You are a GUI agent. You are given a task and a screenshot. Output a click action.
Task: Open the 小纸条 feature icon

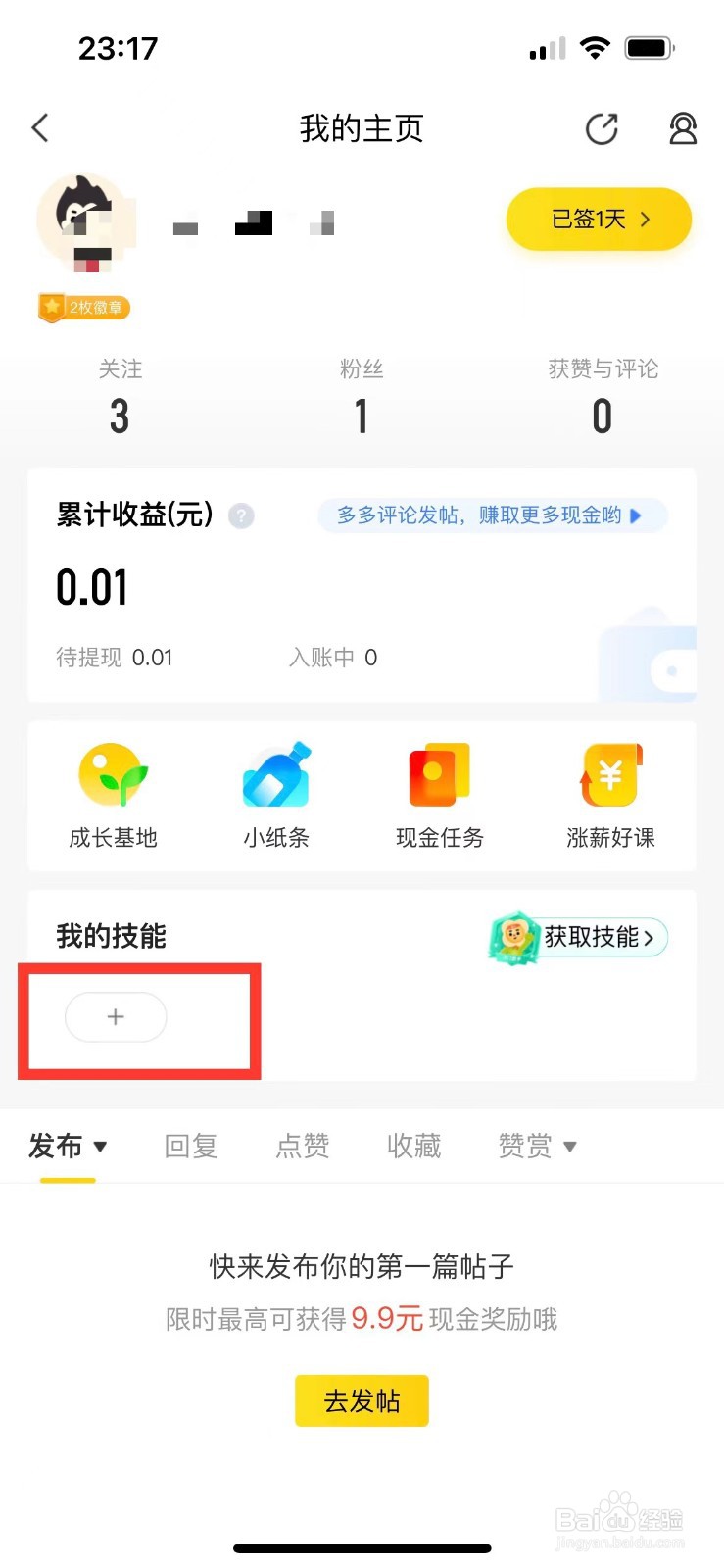click(275, 794)
